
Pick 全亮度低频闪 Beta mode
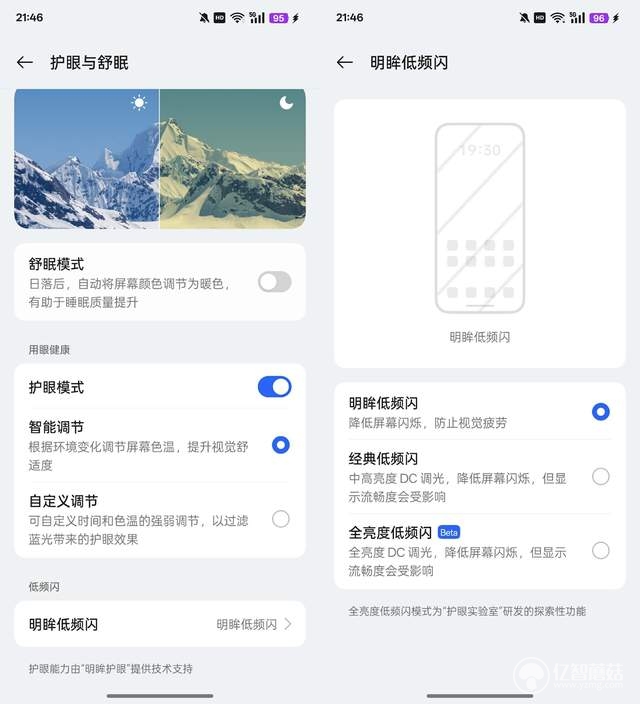pyautogui.click(x=600, y=550)
